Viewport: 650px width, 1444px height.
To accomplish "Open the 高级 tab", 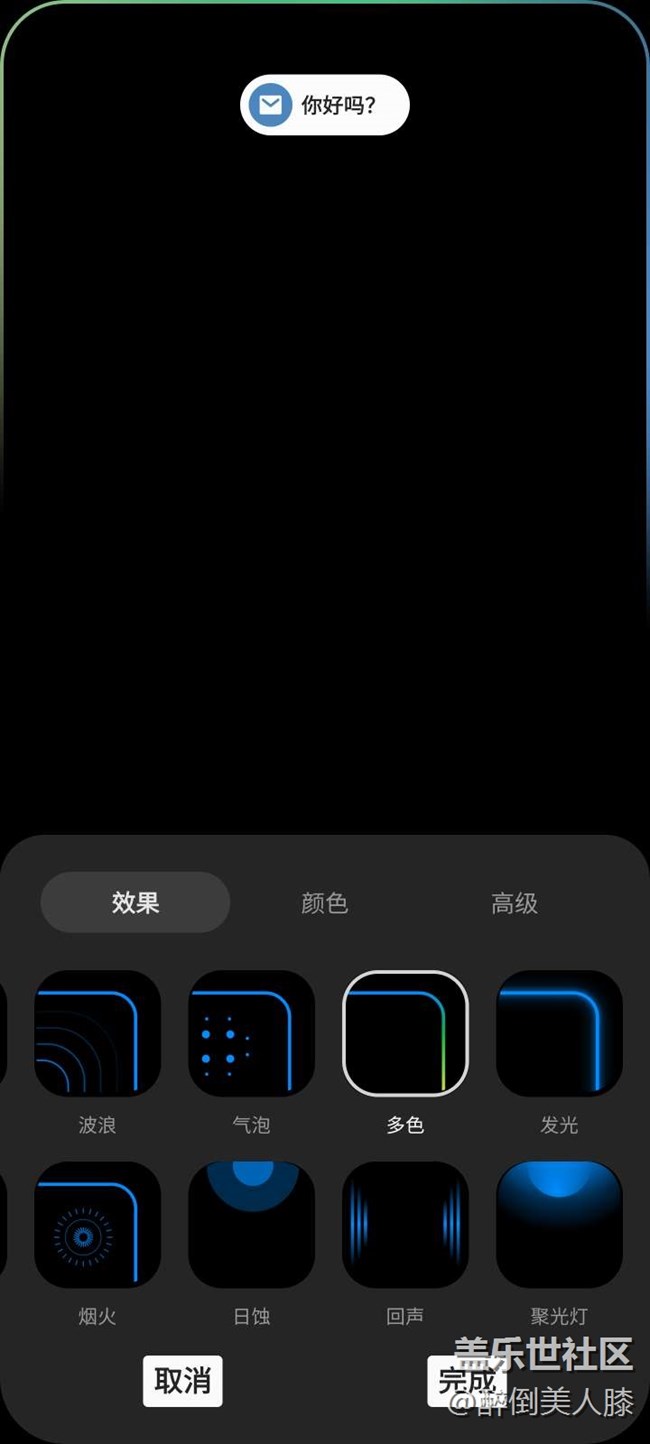I will [514, 903].
